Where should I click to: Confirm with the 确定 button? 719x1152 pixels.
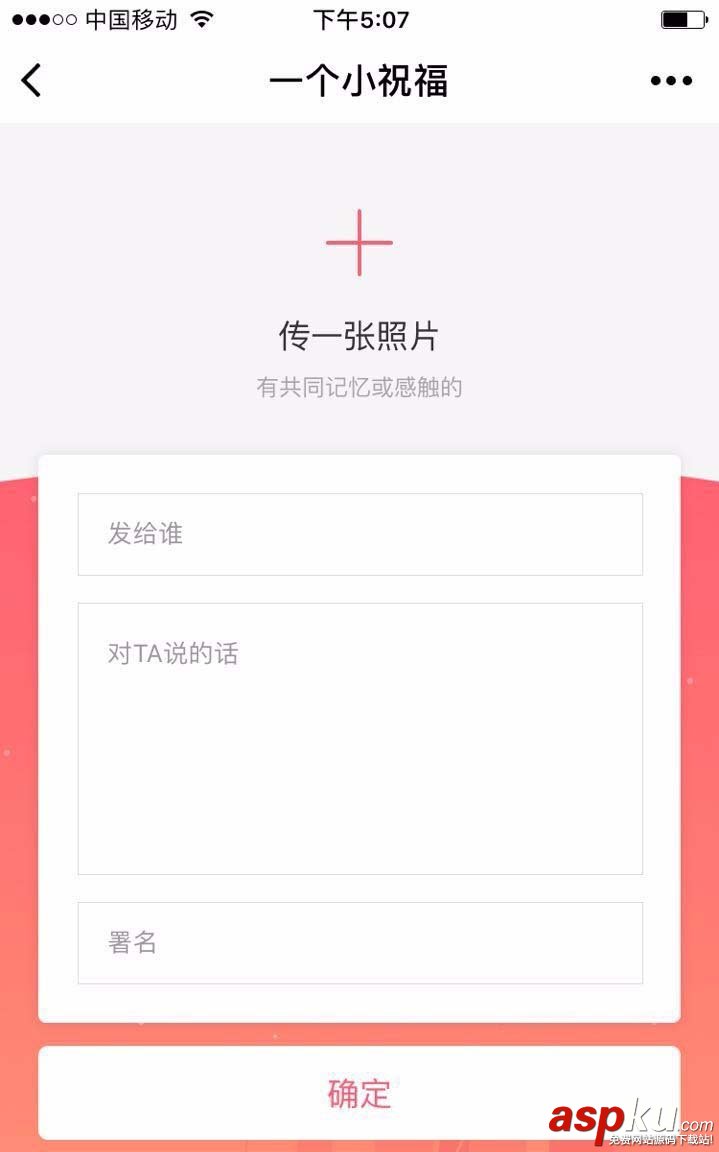tap(359, 1092)
